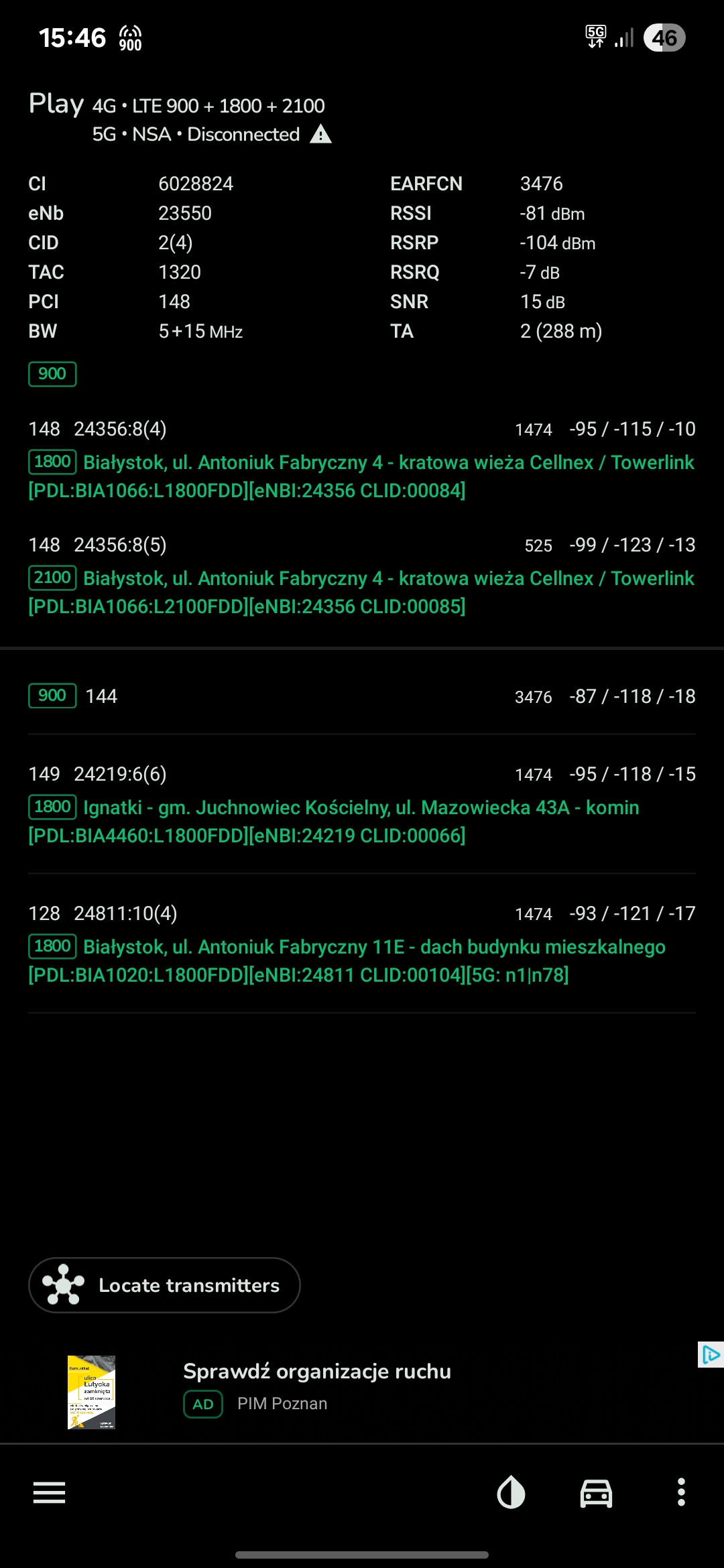Enable car driving mode icon
The height and width of the screenshot is (1568, 724).
tap(596, 1493)
